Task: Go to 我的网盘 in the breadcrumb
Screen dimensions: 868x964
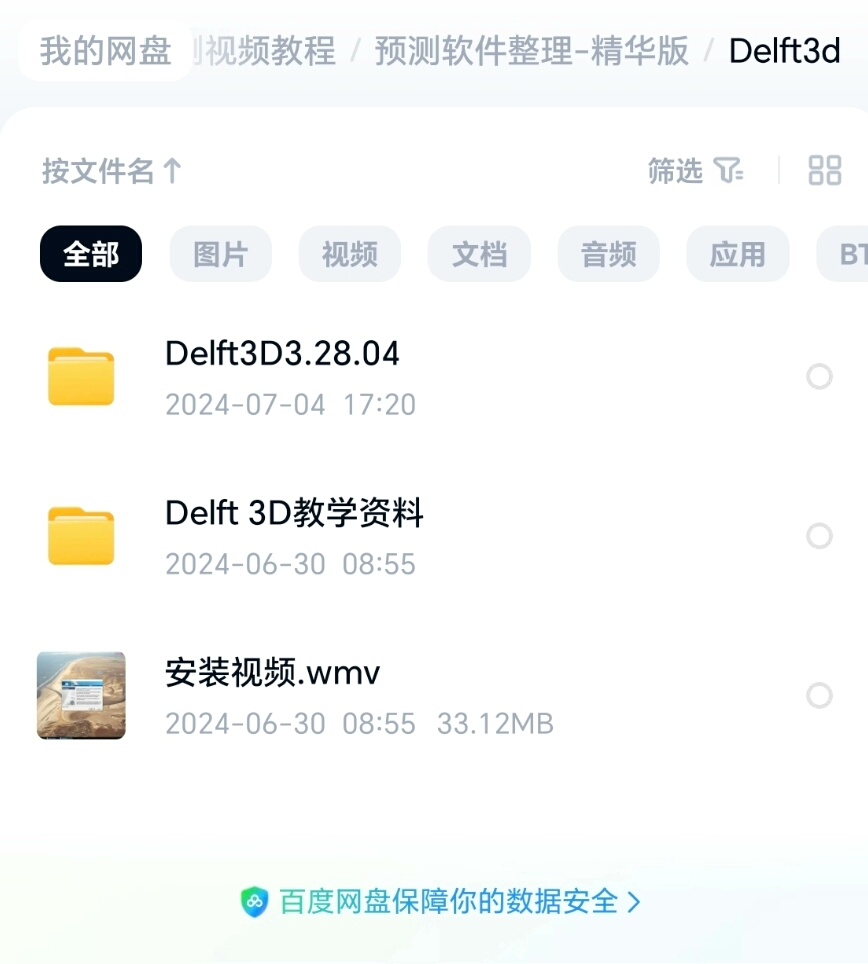Action: coord(105,50)
